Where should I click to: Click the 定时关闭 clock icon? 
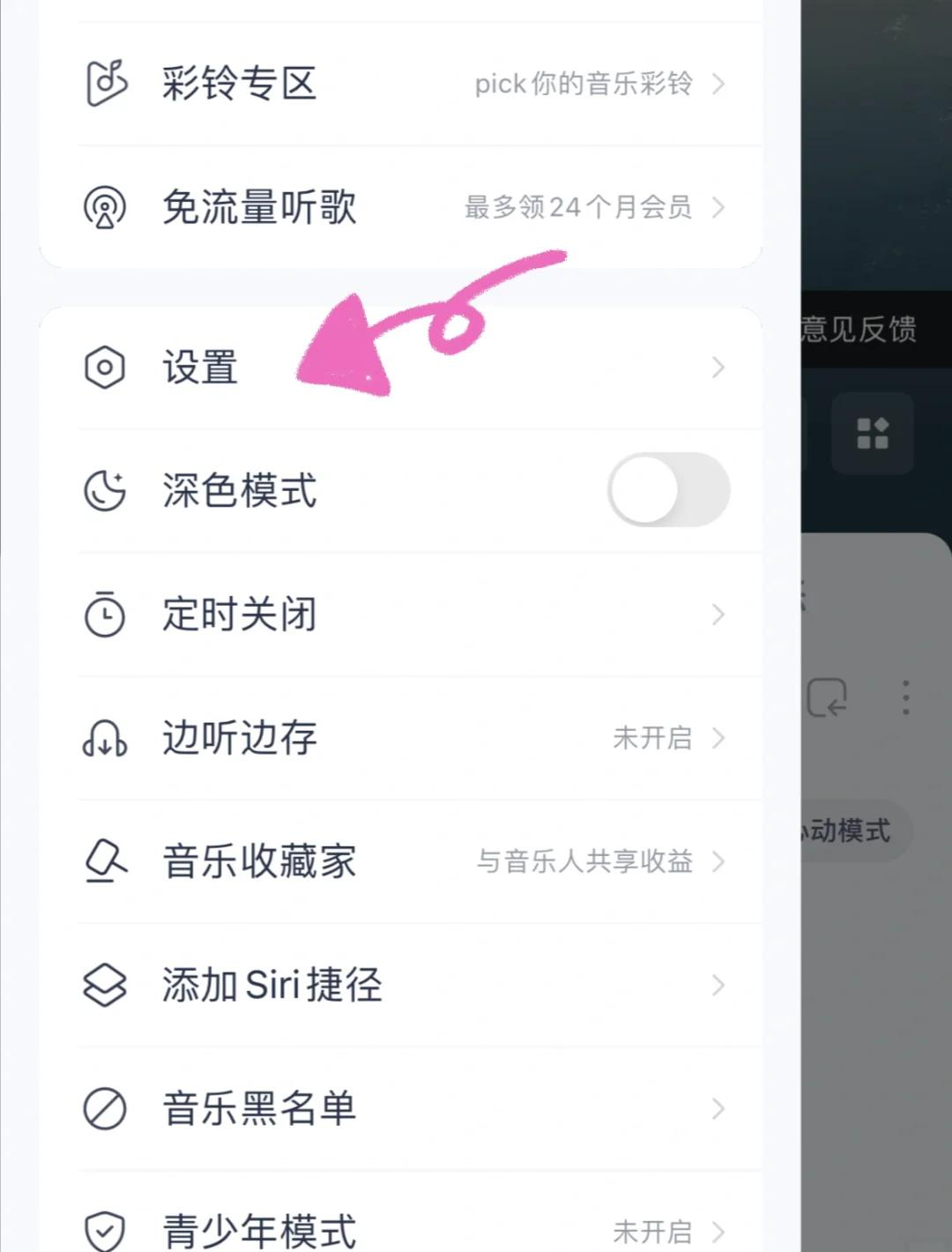point(105,615)
